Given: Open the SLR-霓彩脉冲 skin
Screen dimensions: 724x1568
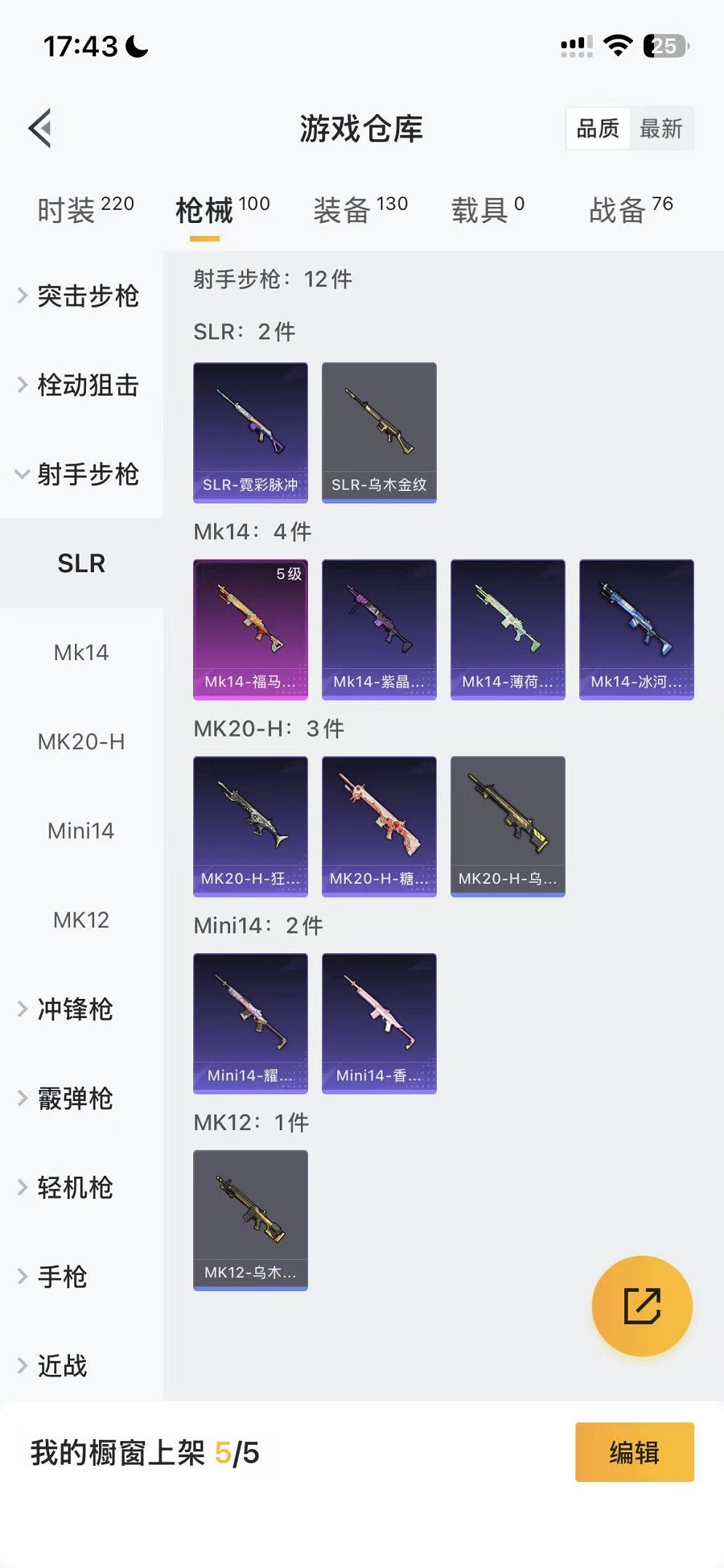Looking at the screenshot, I should pyautogui.click(x=251, y=432).
